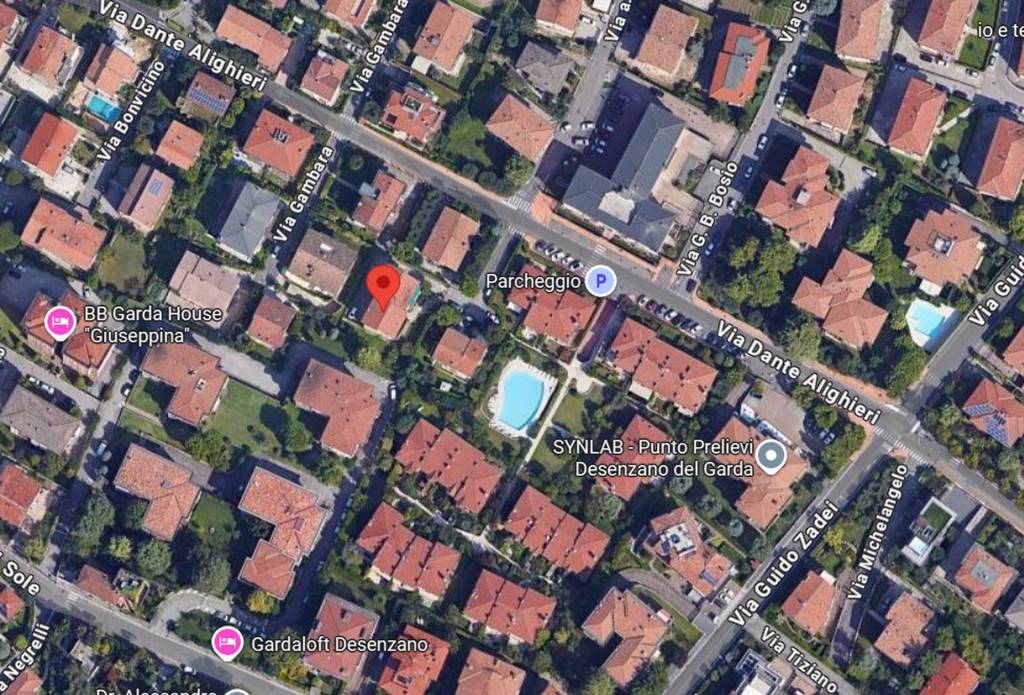Select the SYNLAB Punto Prelievi marker
This screenshot has height=695, width=1024.
click(x=770, y=456)
